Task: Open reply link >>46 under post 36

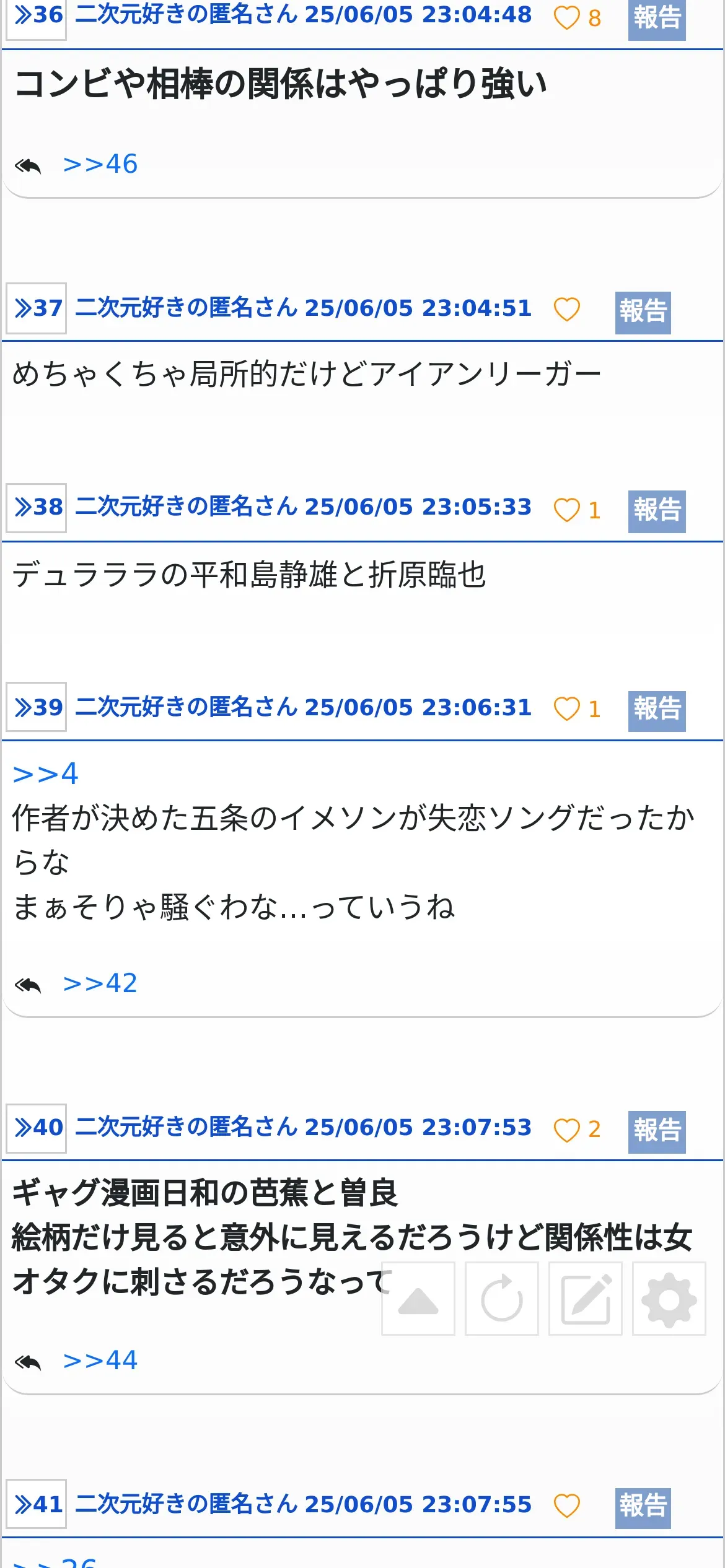Action: [x=100, y=165]
